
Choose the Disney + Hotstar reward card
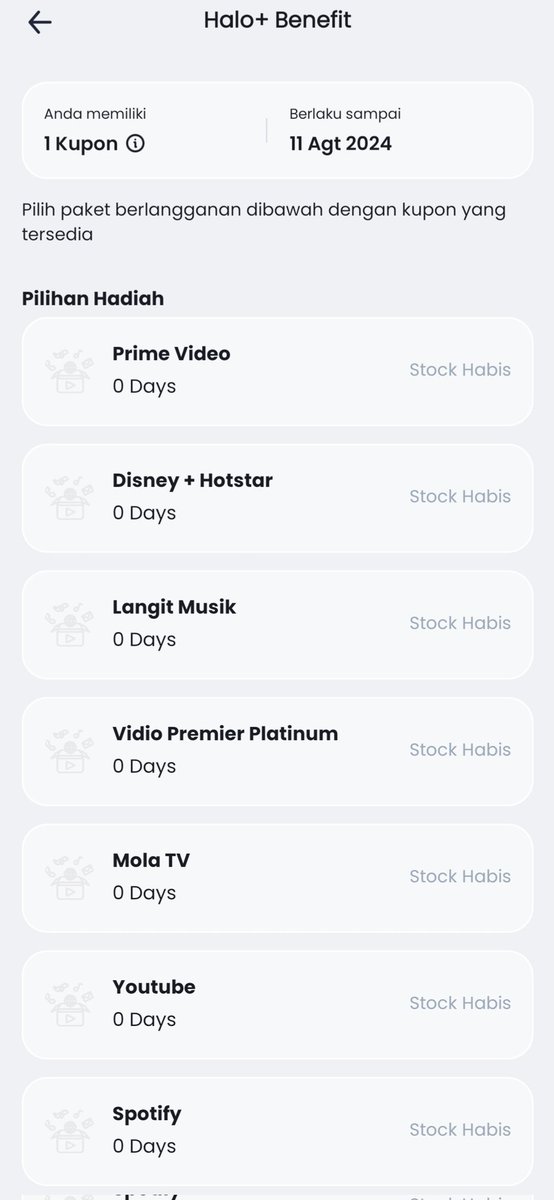(277, 498)
